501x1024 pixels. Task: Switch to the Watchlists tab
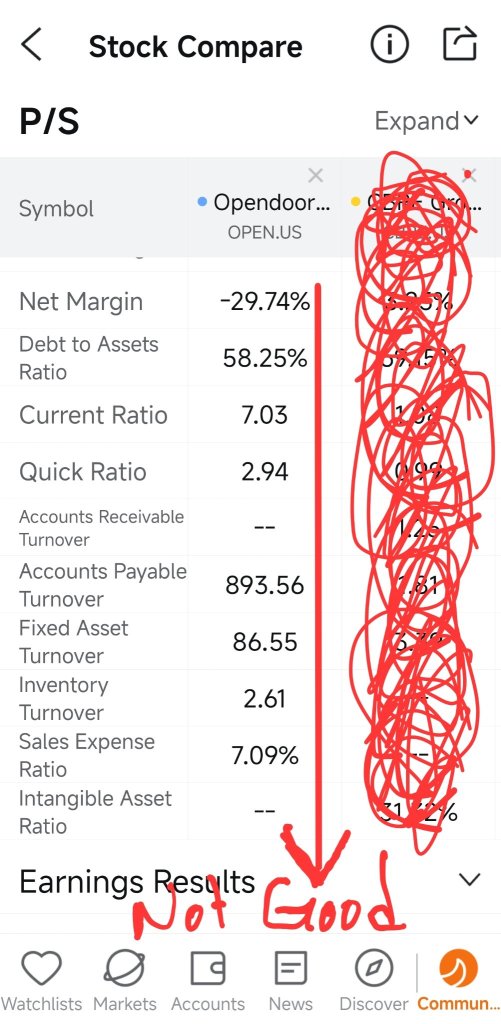(41, 980)
